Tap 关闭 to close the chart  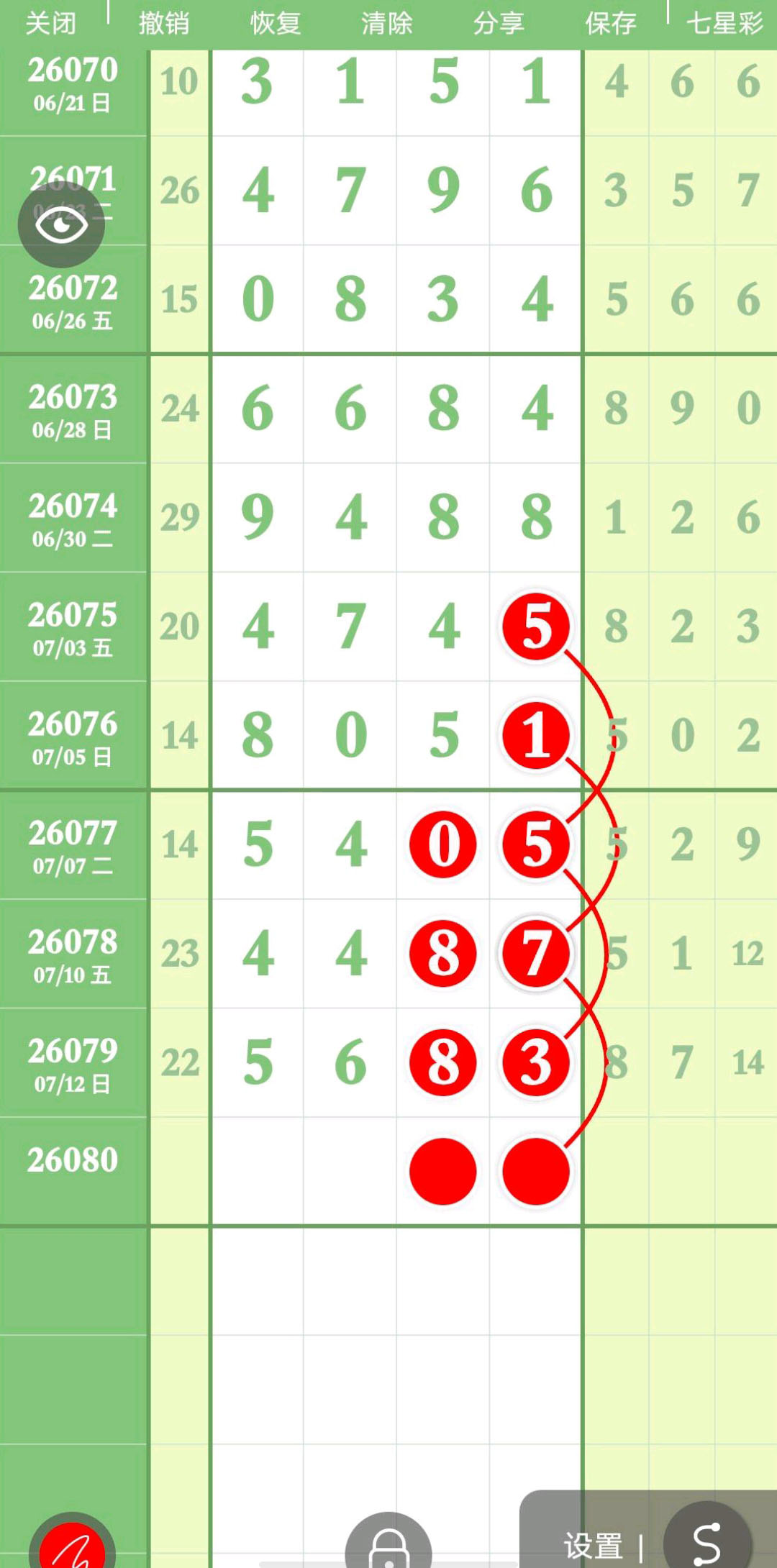tap(51, 24)
